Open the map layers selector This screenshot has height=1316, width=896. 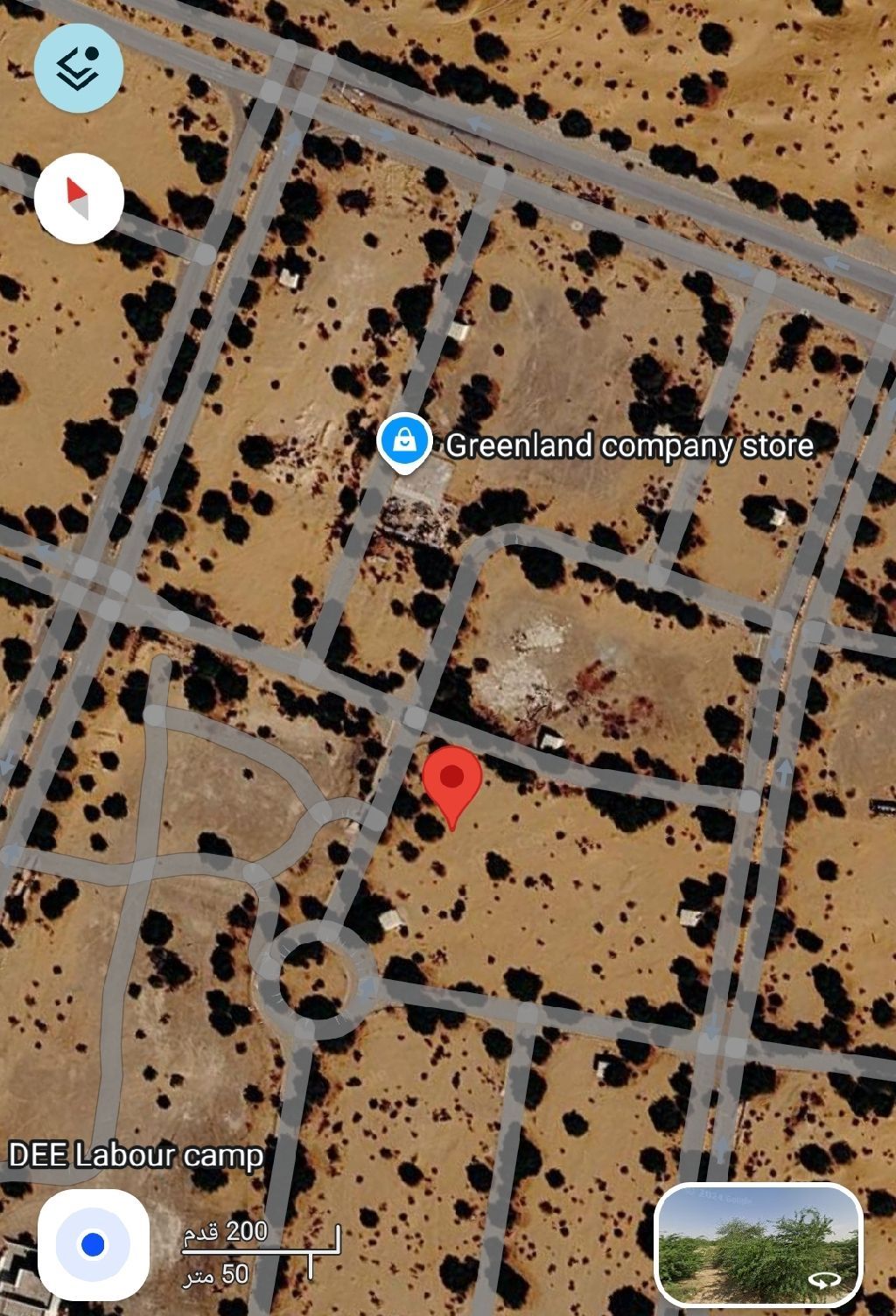(x=79, y=67)
